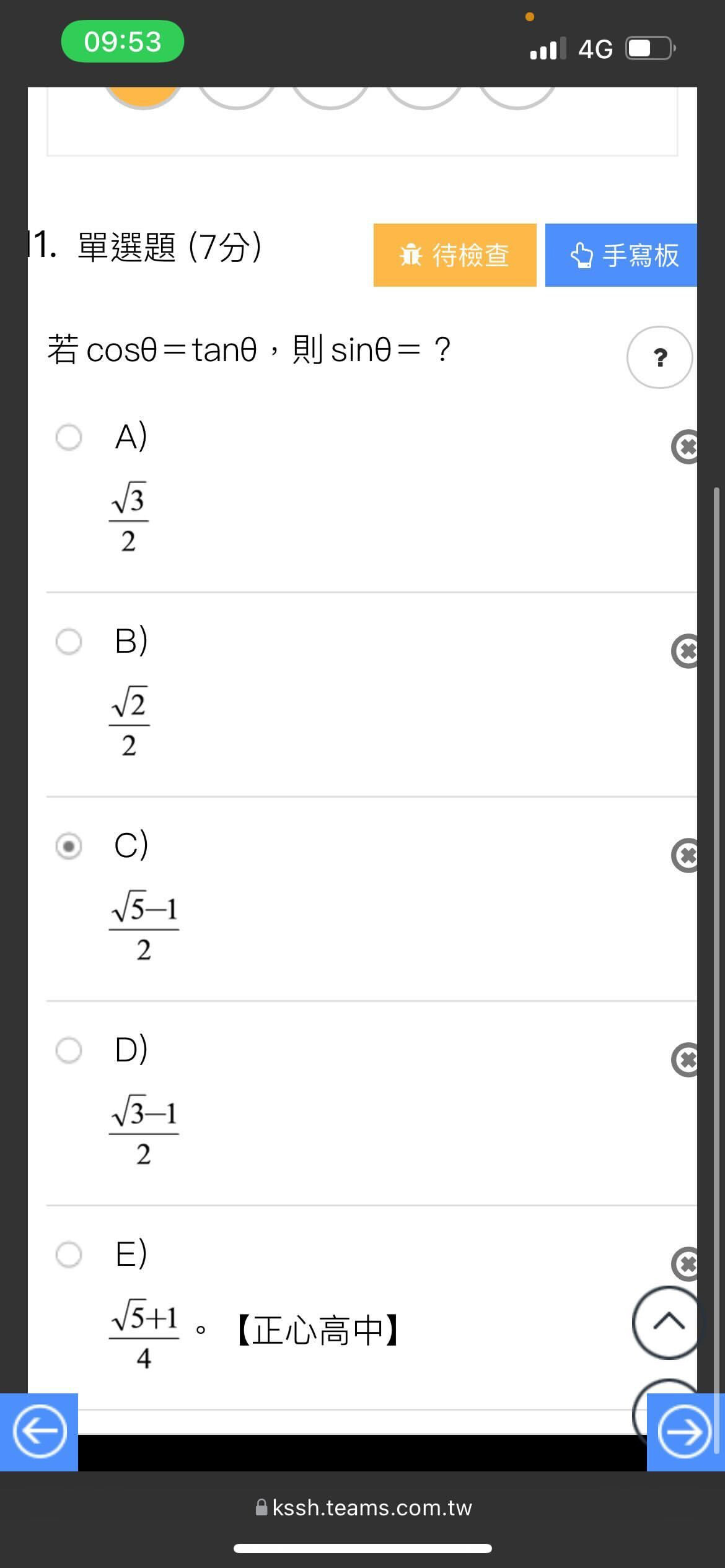Cross out option D

click(685, 1060)
